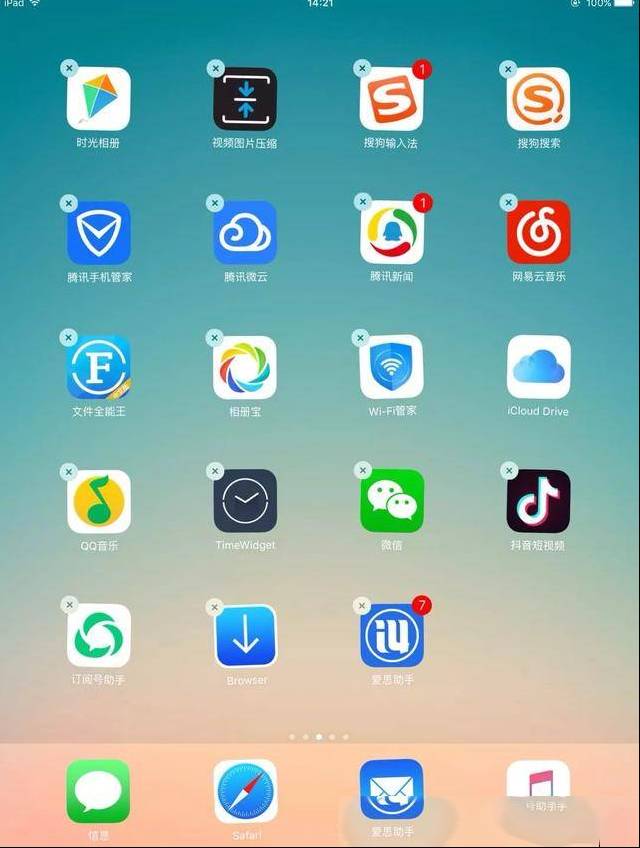Viewport: 640px width, 848px height.
Task: Tap the x badge on 抖音短视频
Action: point(509,471)
